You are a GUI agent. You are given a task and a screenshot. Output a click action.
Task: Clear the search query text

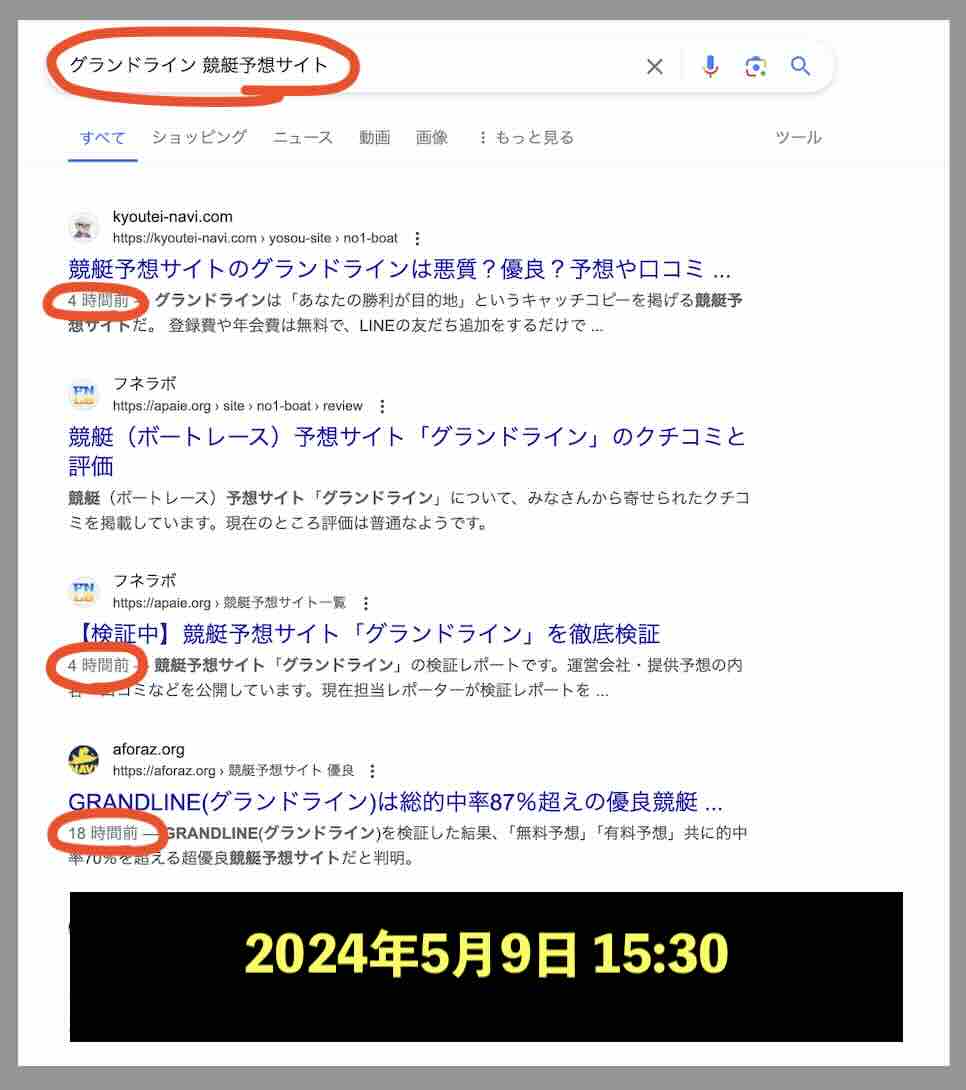coord(654,67)
